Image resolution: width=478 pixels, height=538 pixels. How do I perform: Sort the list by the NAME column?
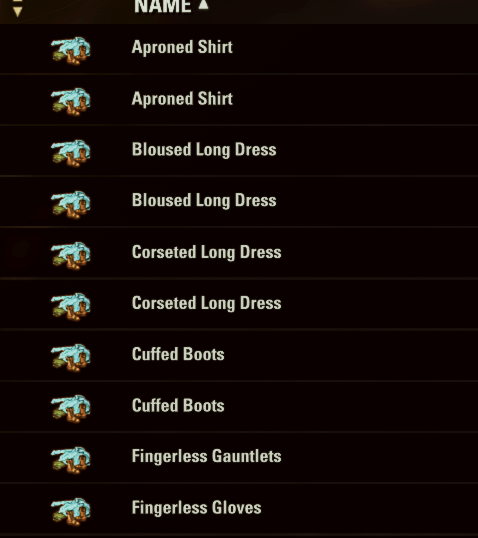click(x=171, y=6)
